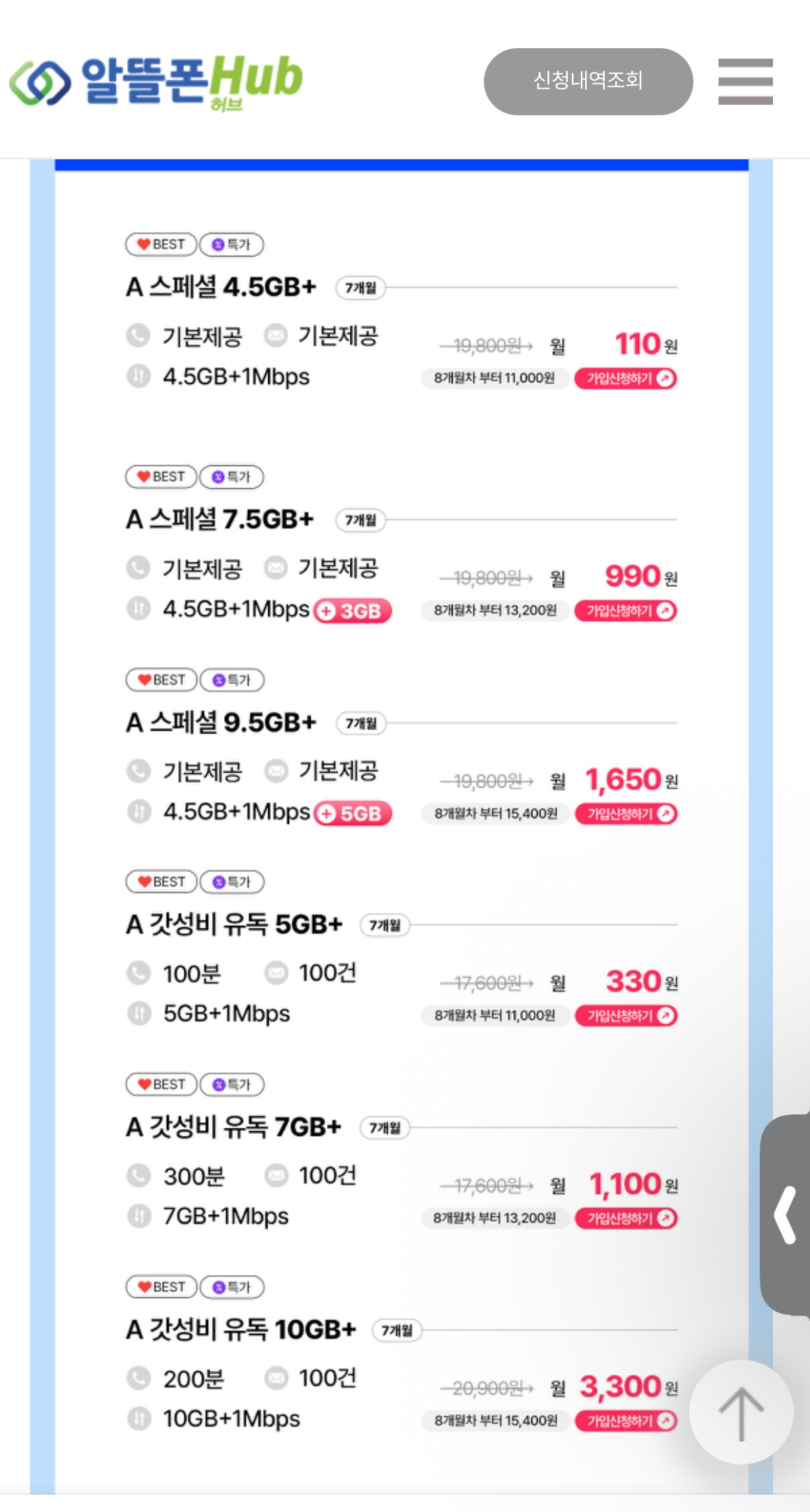This screenshot has height=1512, width=810.
Task: Jump back to top with the arrow button
Action: [x=741, y=1412]
